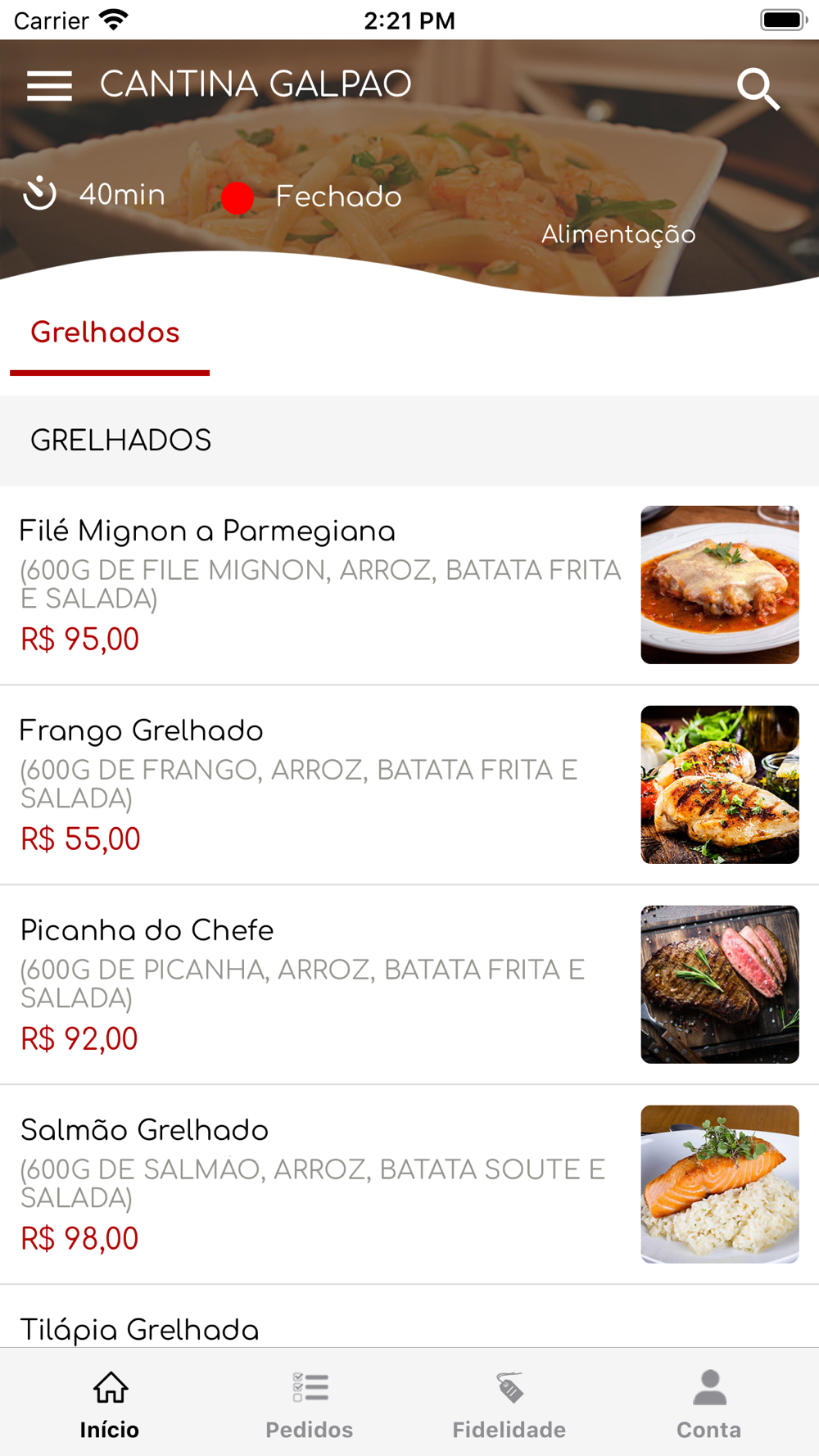The height and width of the screenshot is (1456, 819).
Task: Open the Fidelidade tab
Action: [x=509, y=1404]
